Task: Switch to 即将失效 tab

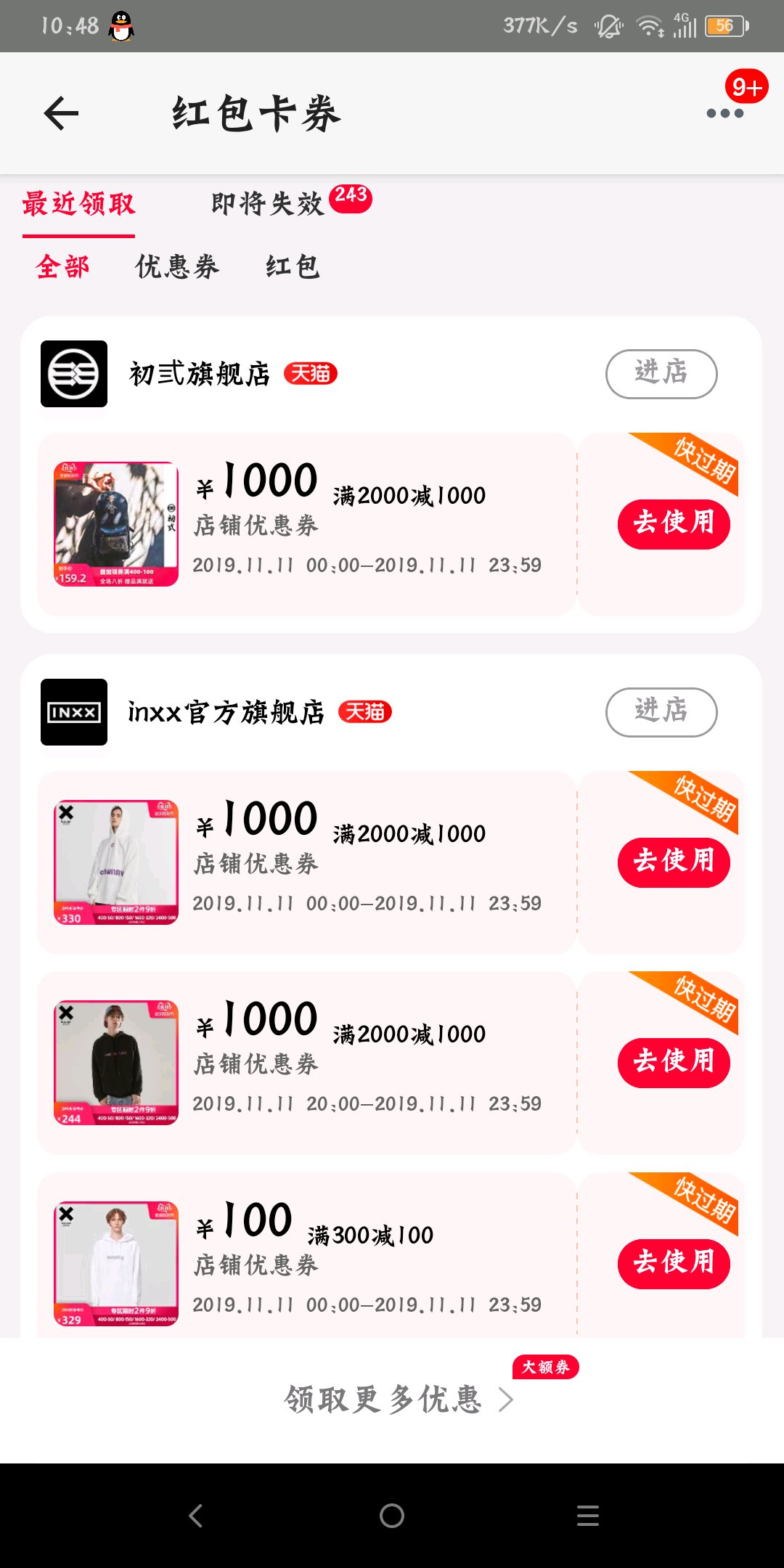Action: click(x=268, y=204)
